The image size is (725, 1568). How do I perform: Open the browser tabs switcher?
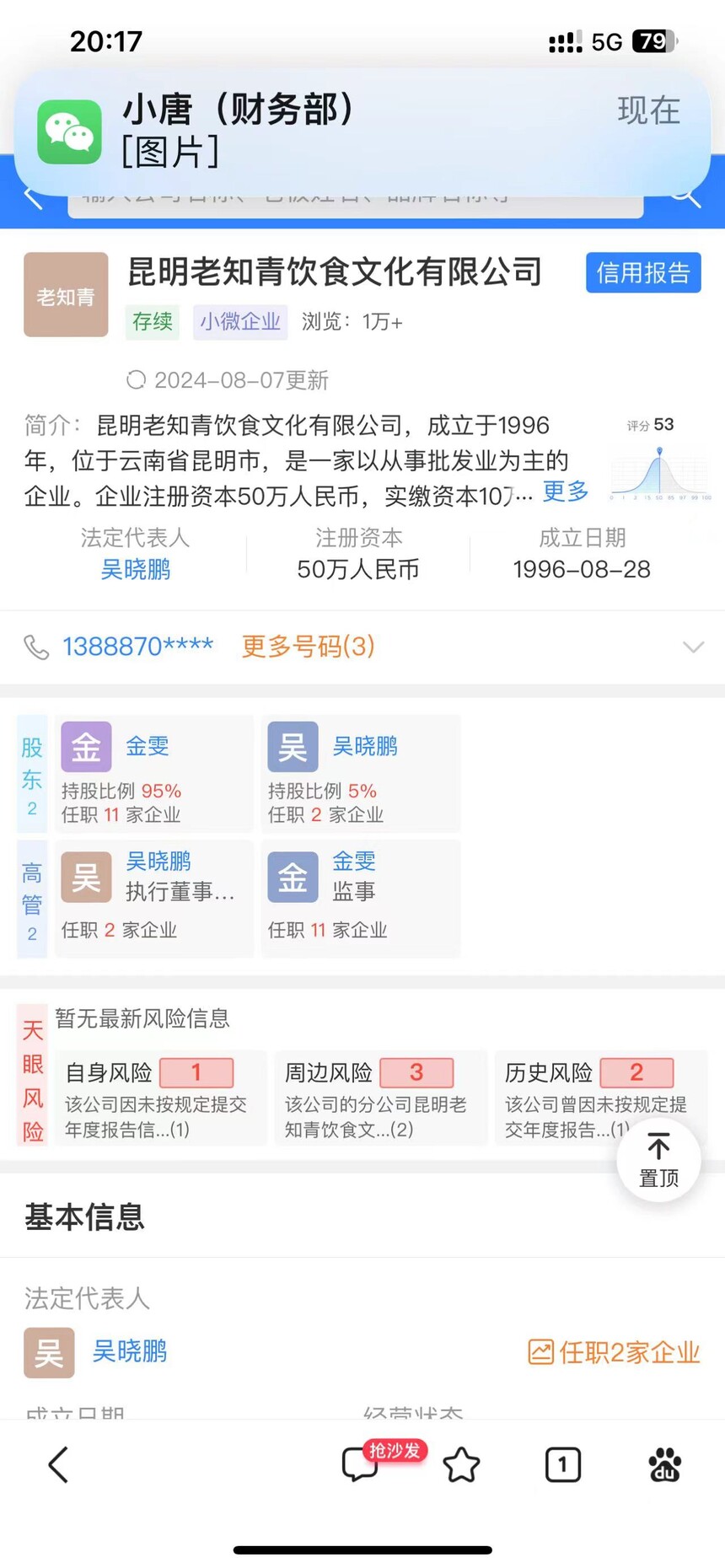[x=563, y=1464]
